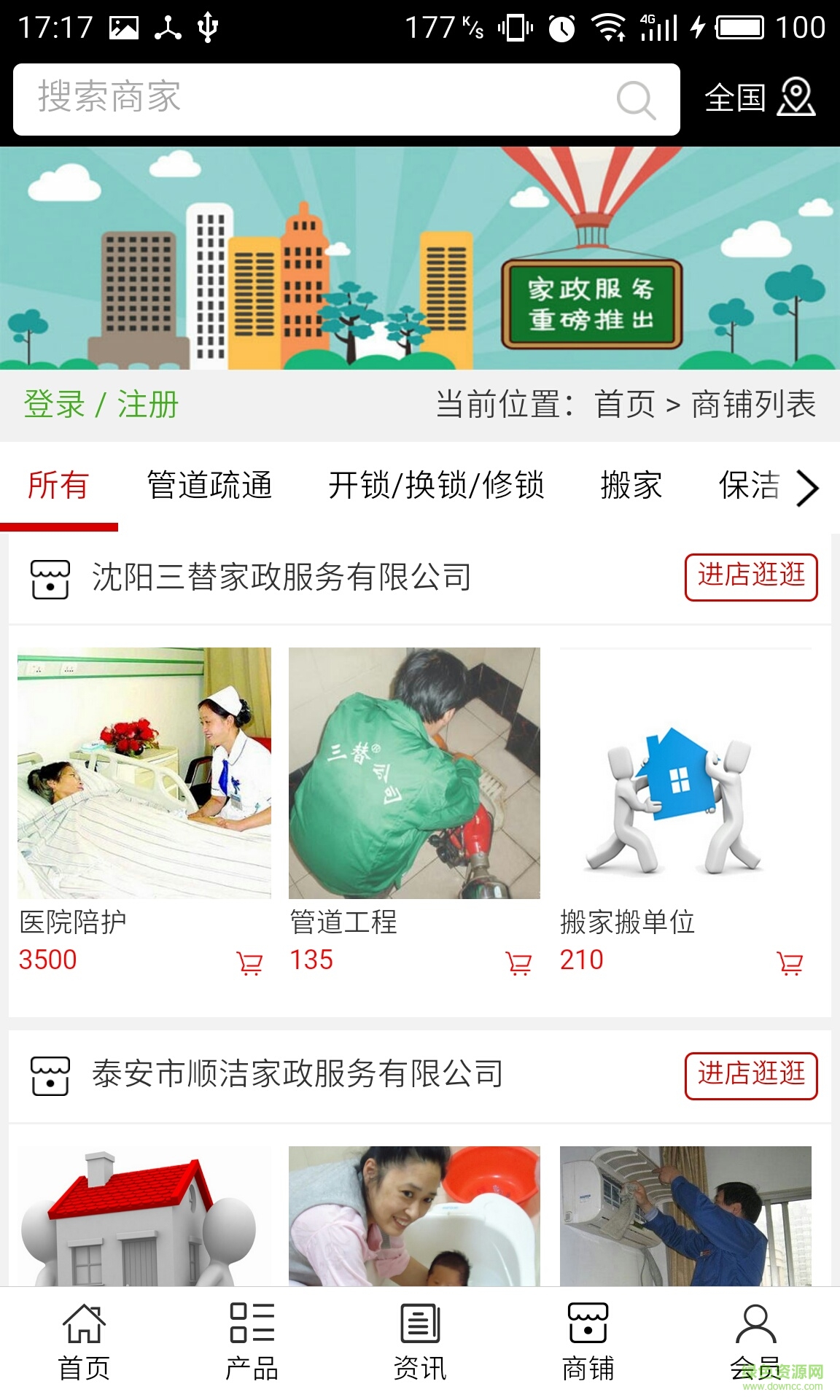The height and width of the screenshot is (1400, 840).
Task: Go to the 首页 tab
Action: point(84,1342)
